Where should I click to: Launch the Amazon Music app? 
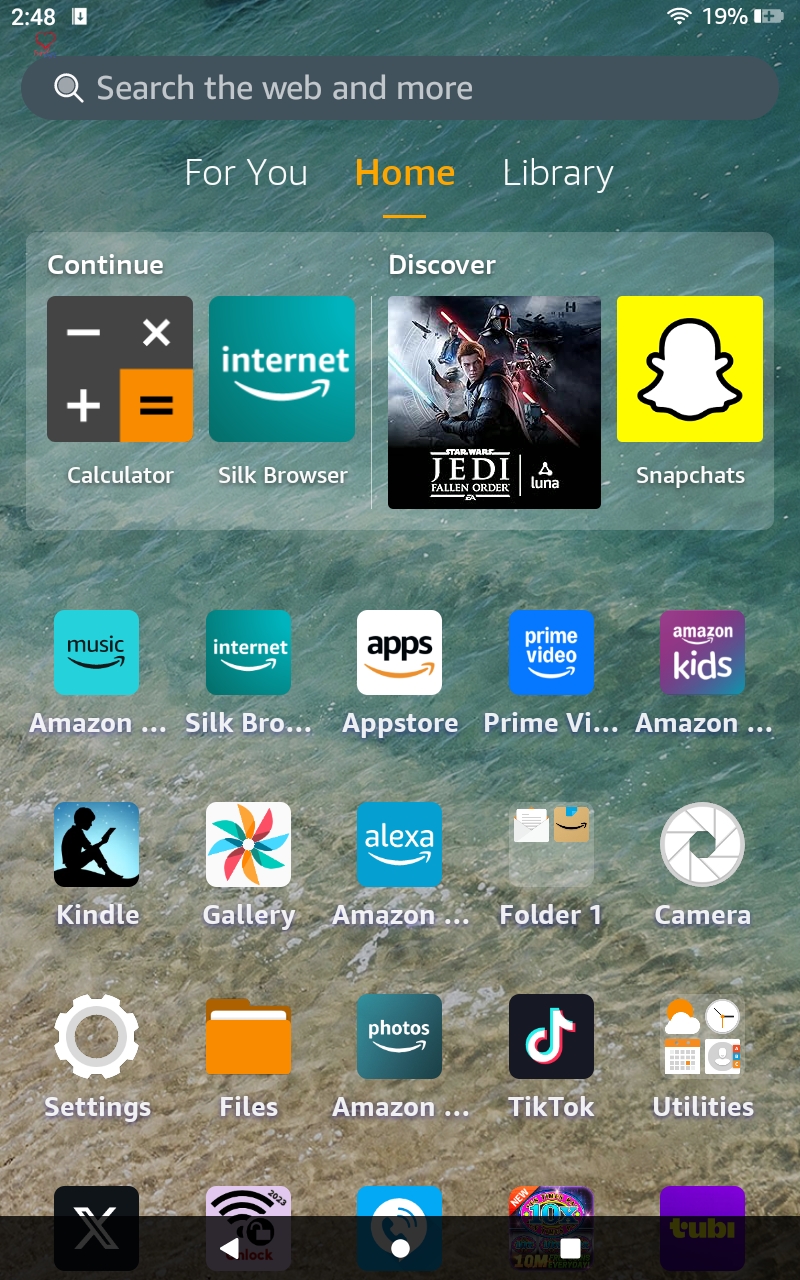coord(96,653)
